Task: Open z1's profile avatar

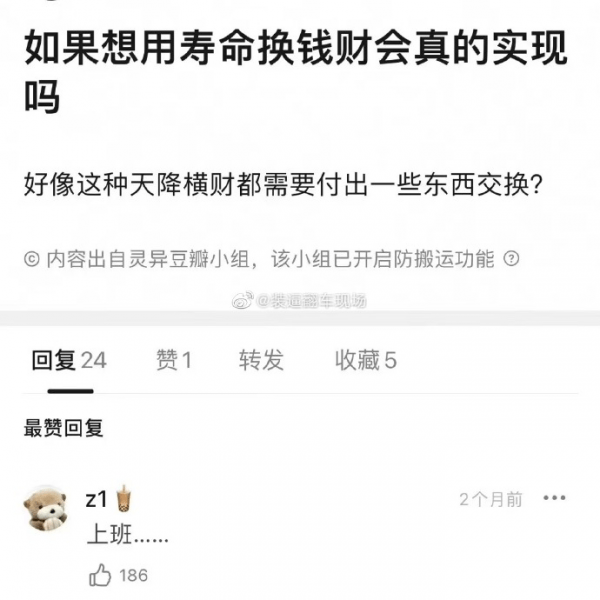Action: (45, 511)
